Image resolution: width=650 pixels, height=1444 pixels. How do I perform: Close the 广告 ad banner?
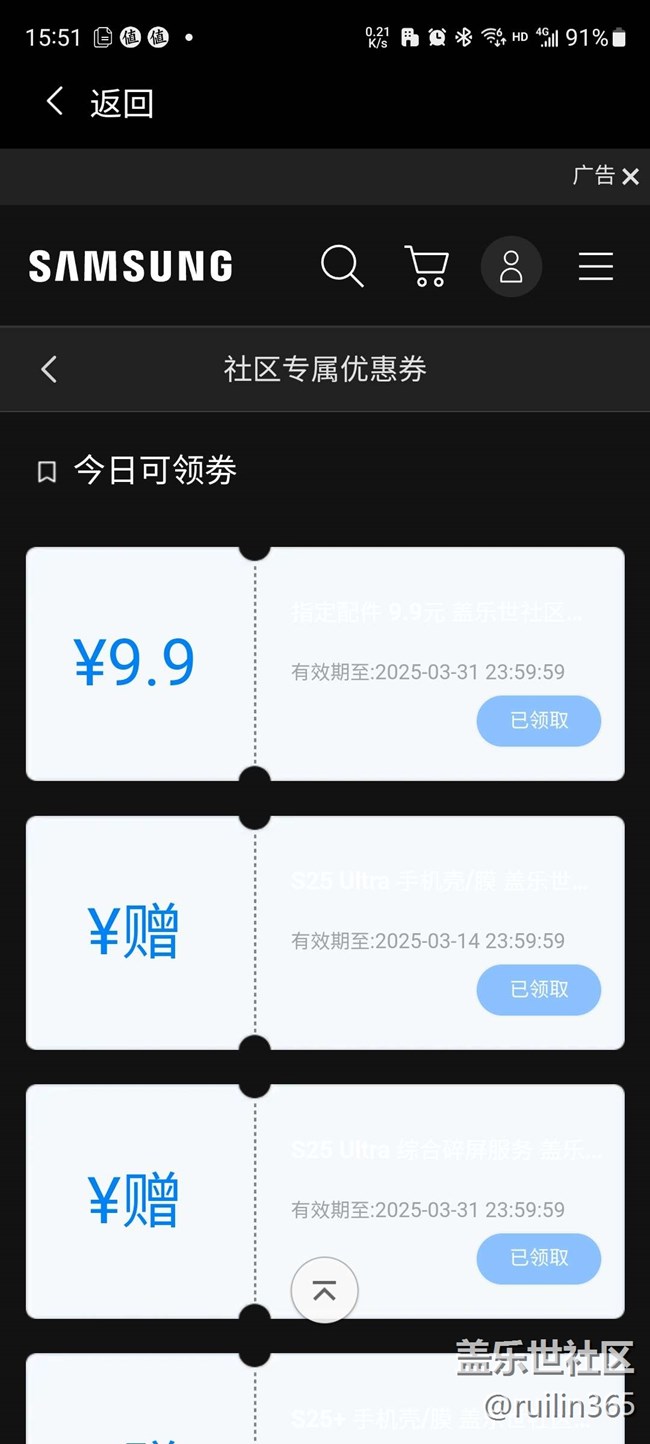630,177
